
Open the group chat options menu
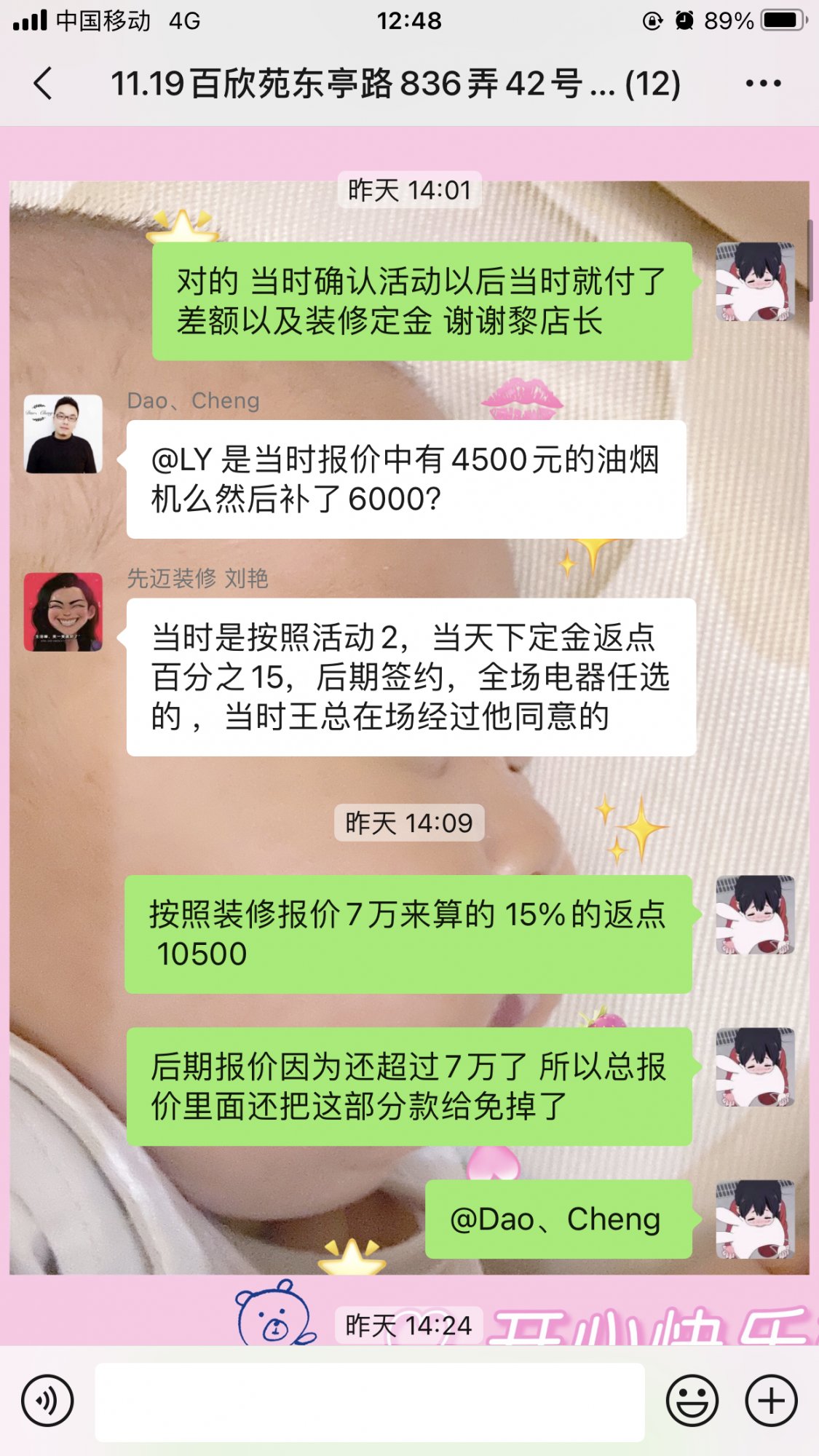tap(763, 83)
